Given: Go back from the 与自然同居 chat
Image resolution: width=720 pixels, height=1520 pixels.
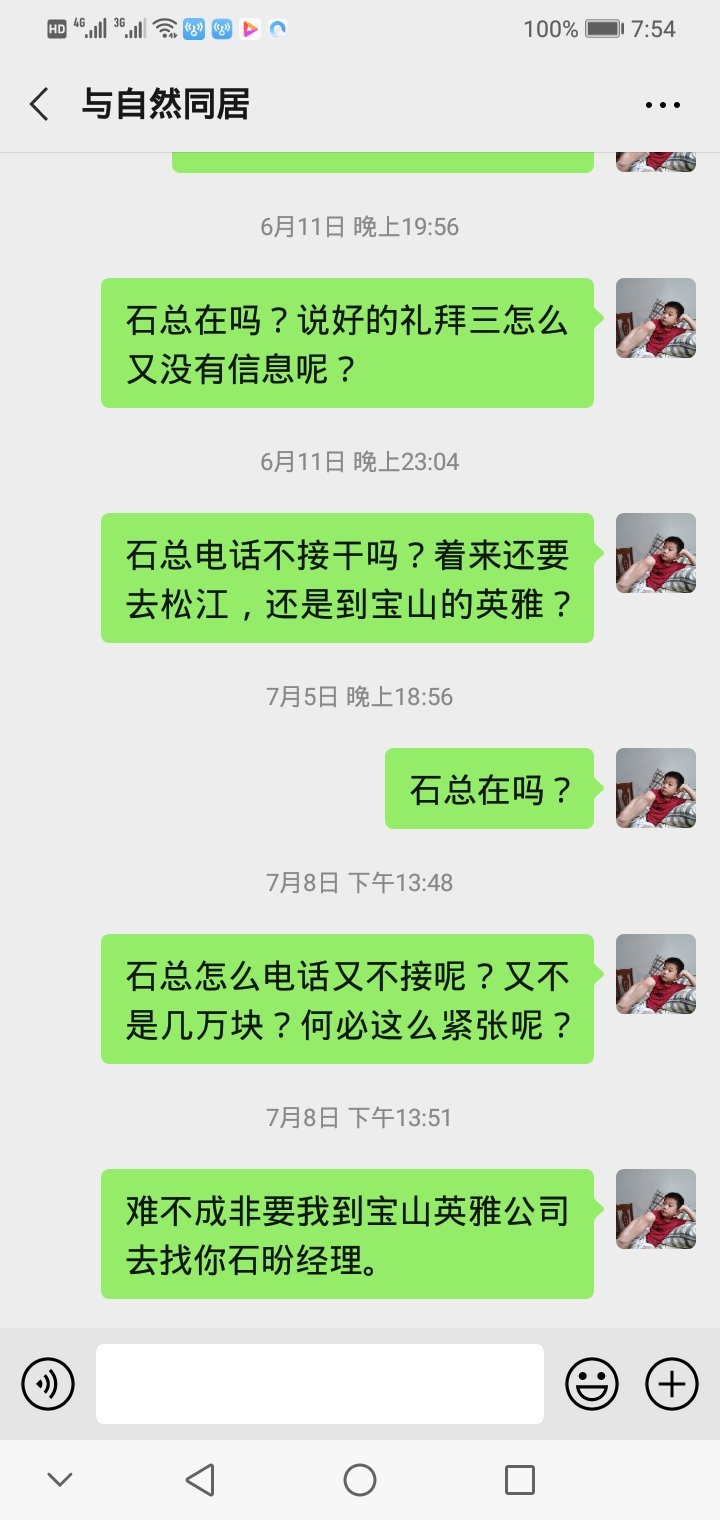Looking at the screenshot, I should 39,104.
